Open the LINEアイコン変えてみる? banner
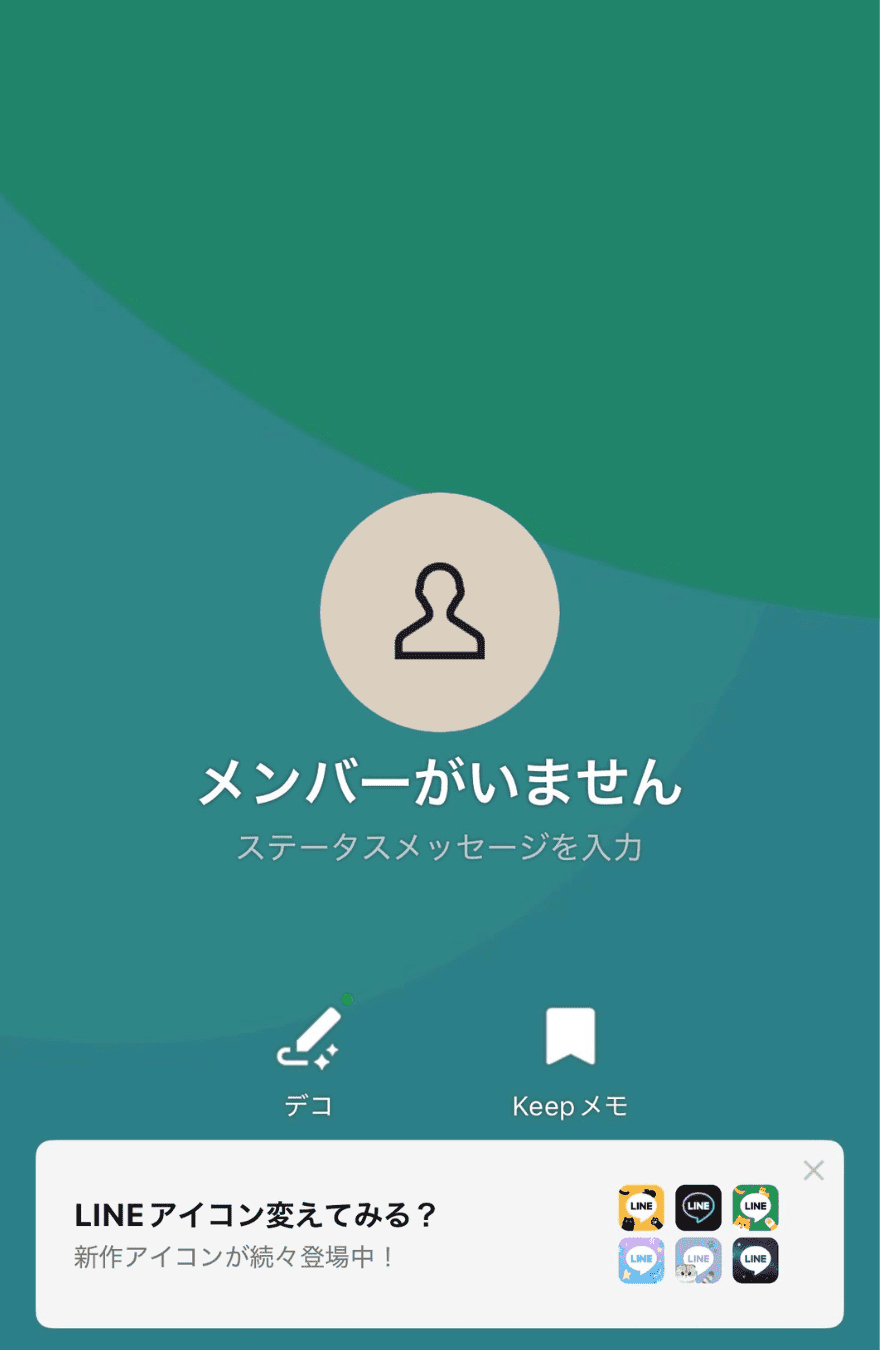 tap(440, 1234)
